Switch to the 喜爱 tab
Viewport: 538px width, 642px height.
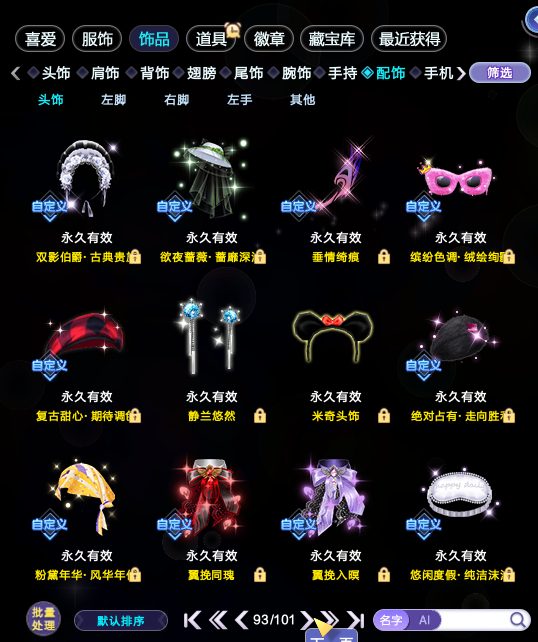click(40, 39)
